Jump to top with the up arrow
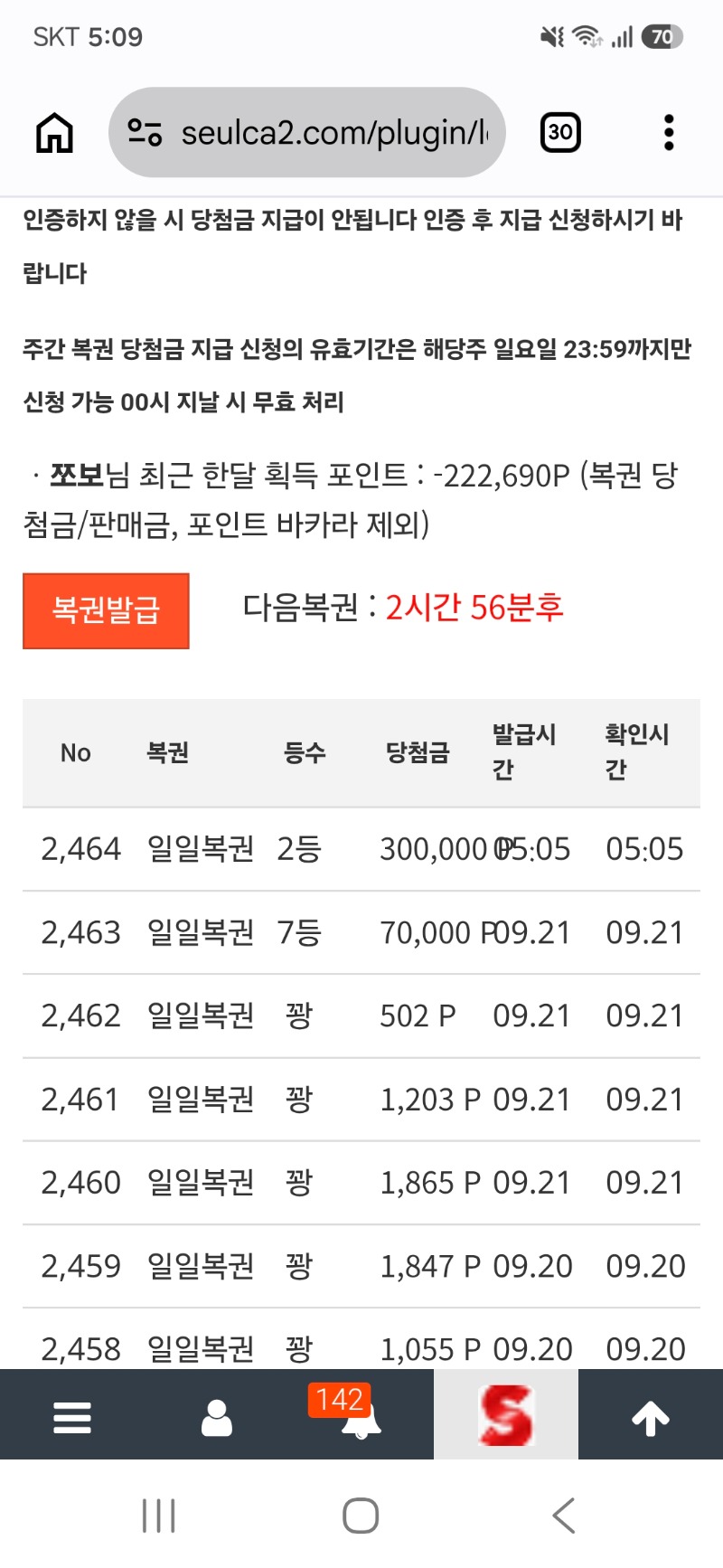The image size is (723, 1568). pos(651,1418)
